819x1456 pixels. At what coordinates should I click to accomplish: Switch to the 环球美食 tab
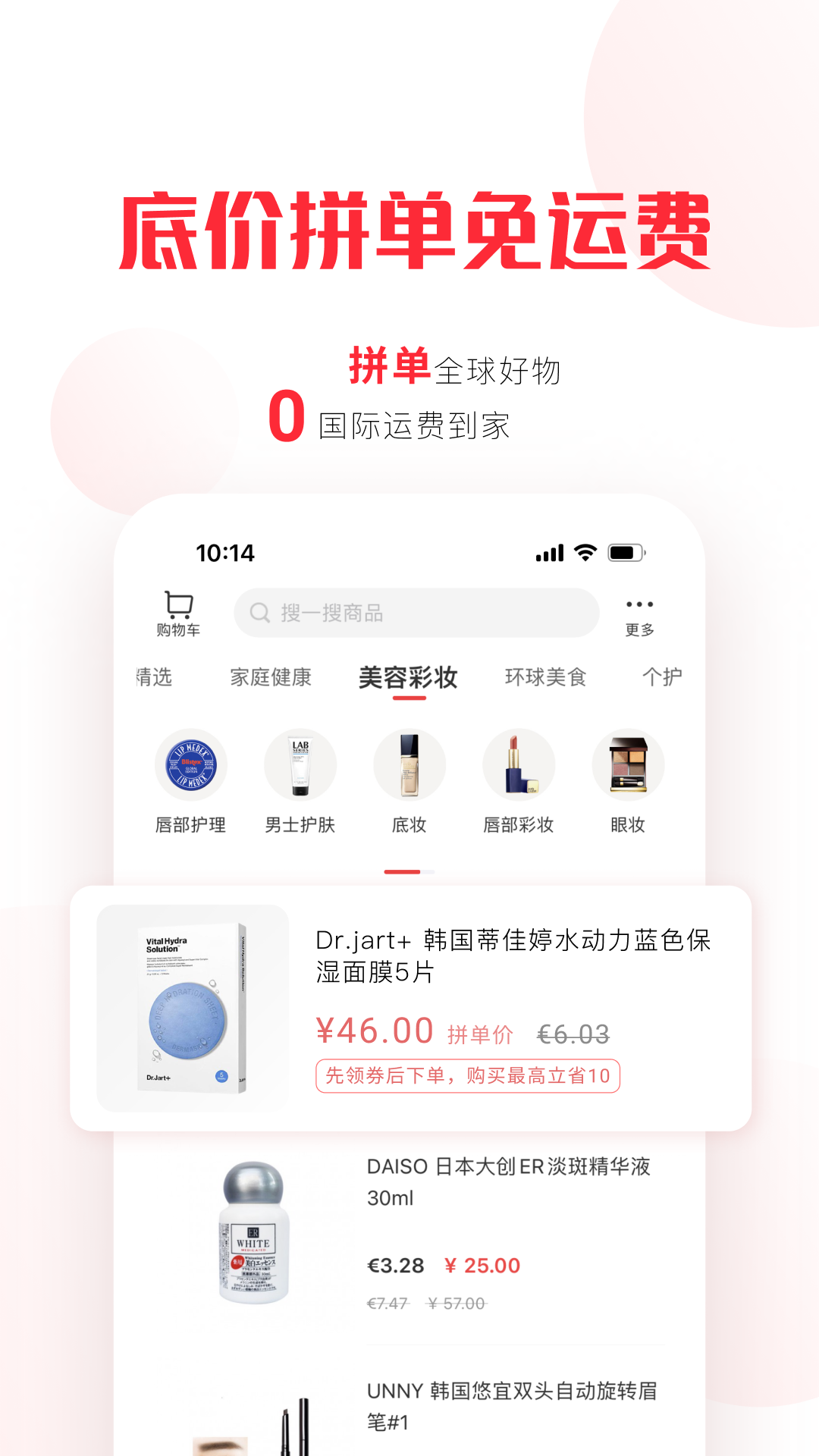[x=545, y=679]
